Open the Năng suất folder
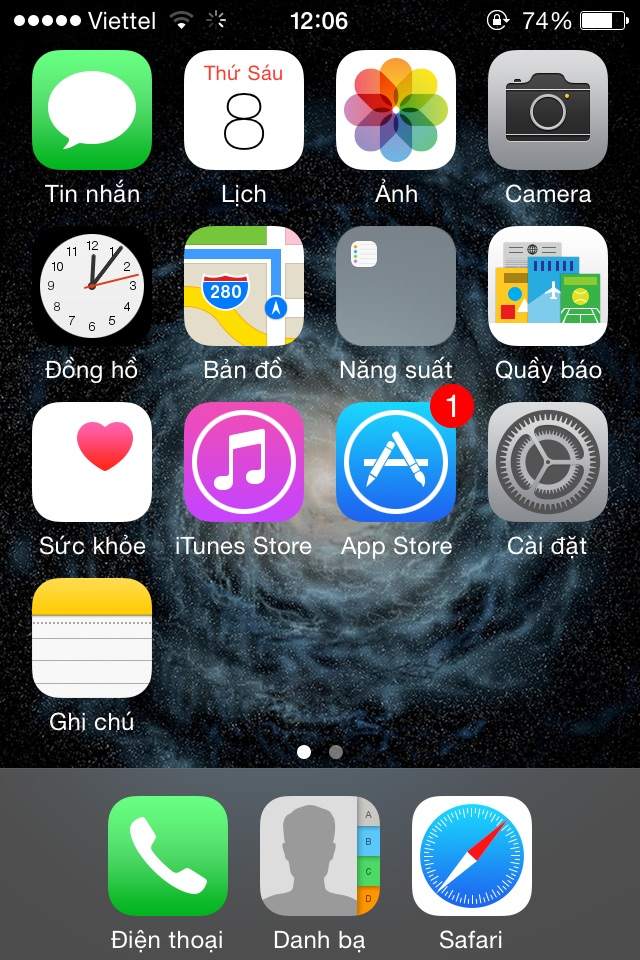 [x=396, y=286]
